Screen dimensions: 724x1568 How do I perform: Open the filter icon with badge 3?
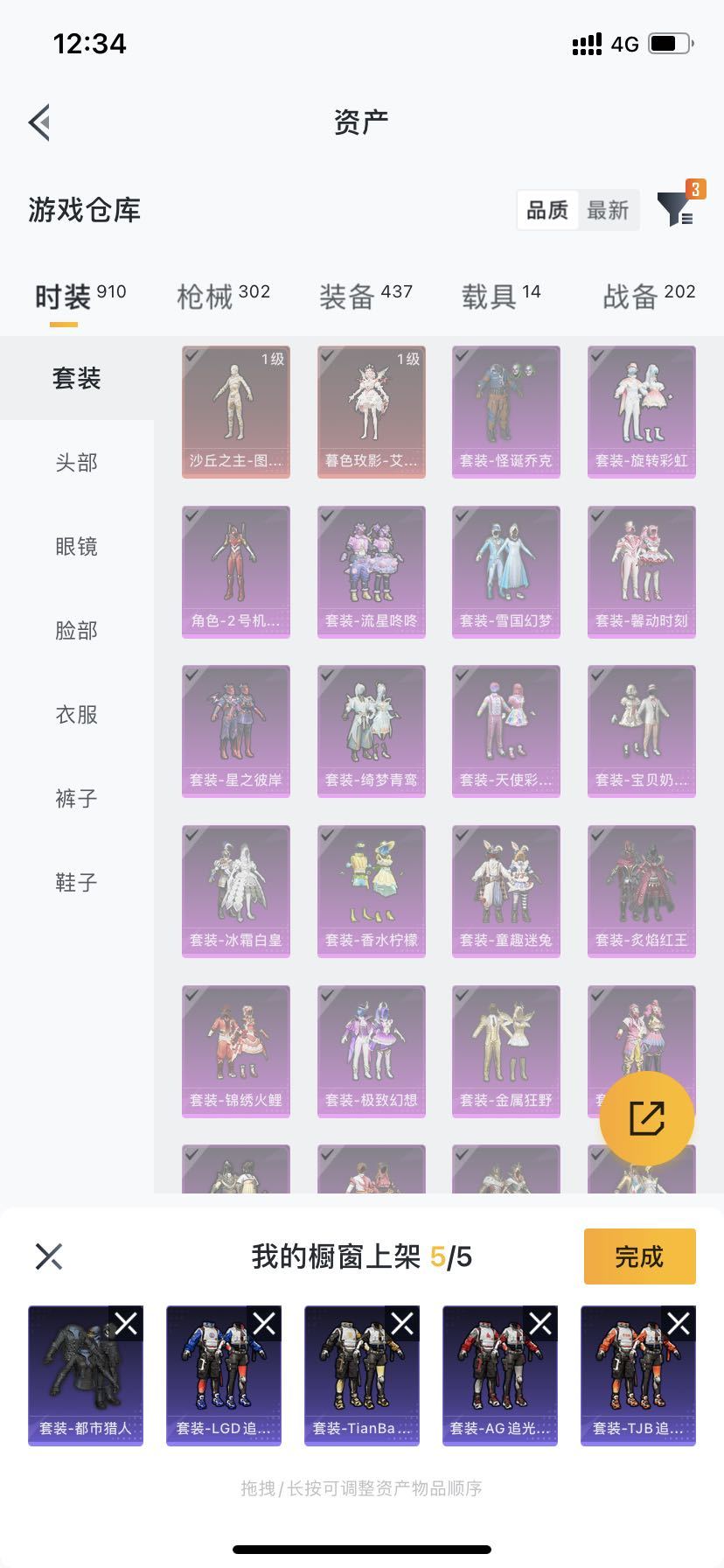pos(676,210)
